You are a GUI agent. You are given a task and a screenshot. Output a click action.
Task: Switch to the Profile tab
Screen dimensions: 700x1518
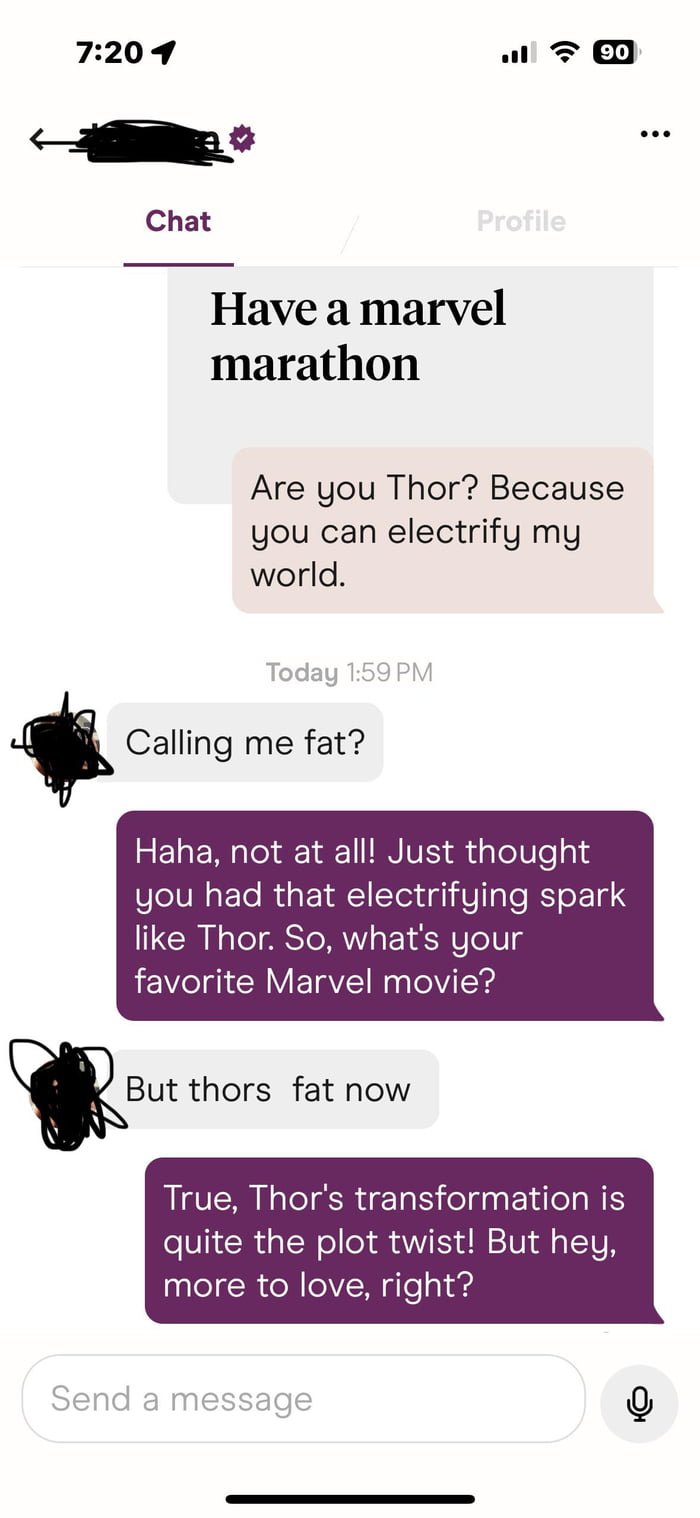tap(521, 221)
